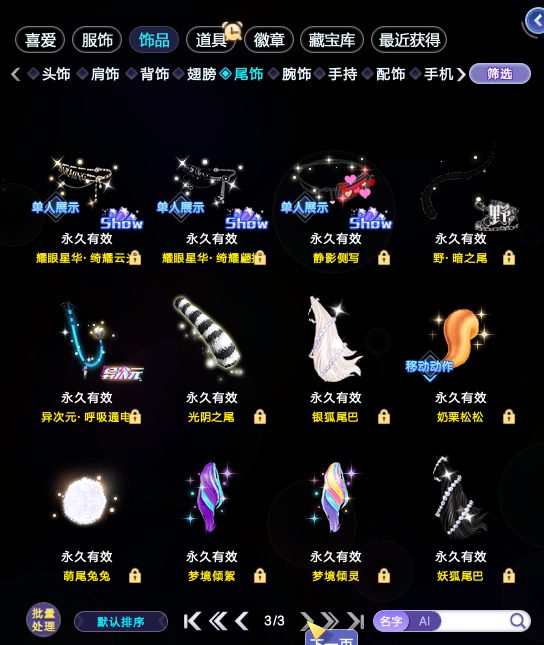Open the 徽章 tab
544x645 pixels.
coord(269,40)
